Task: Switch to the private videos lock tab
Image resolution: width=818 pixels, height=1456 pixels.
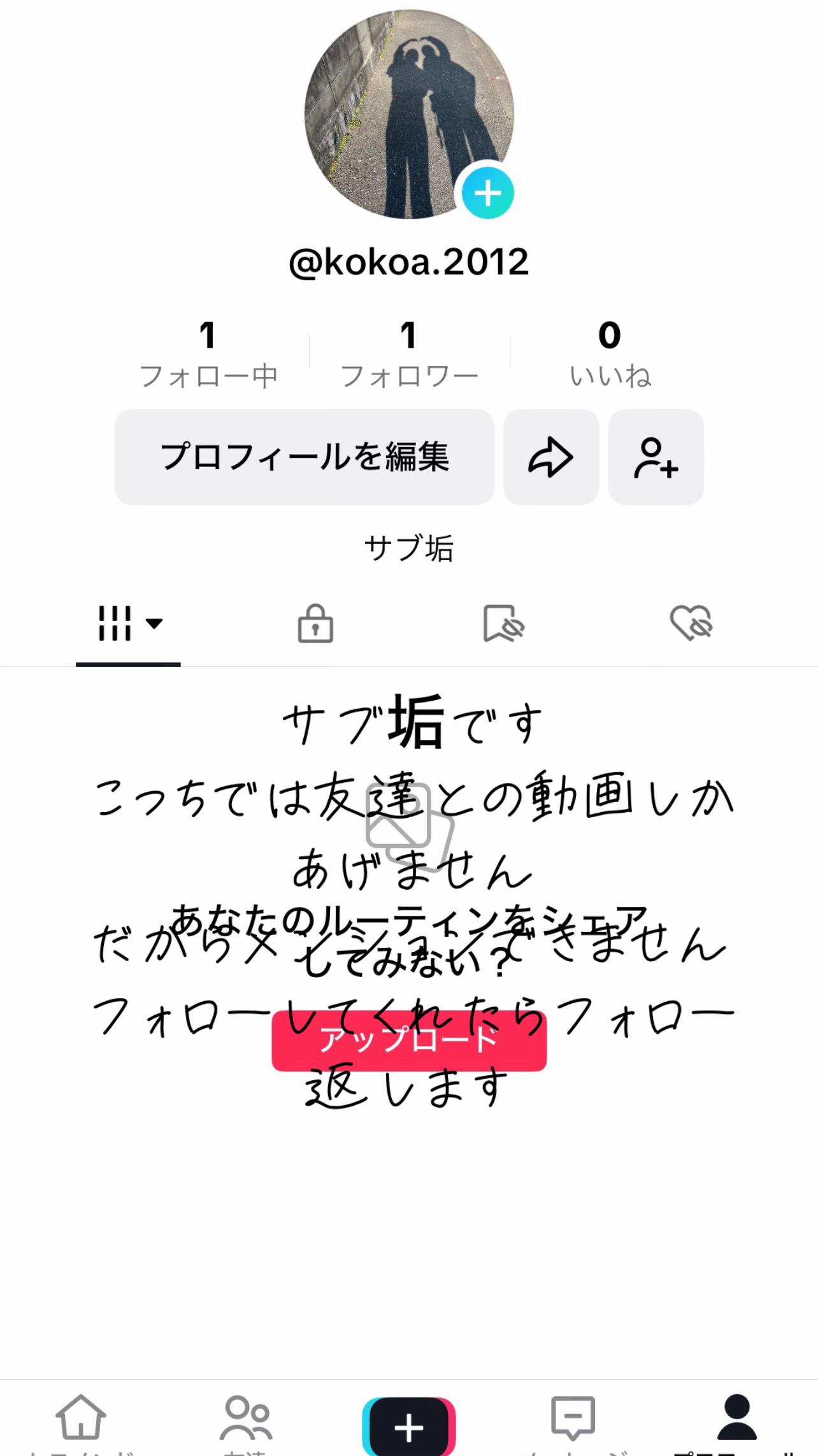Action: pos(315,623)
